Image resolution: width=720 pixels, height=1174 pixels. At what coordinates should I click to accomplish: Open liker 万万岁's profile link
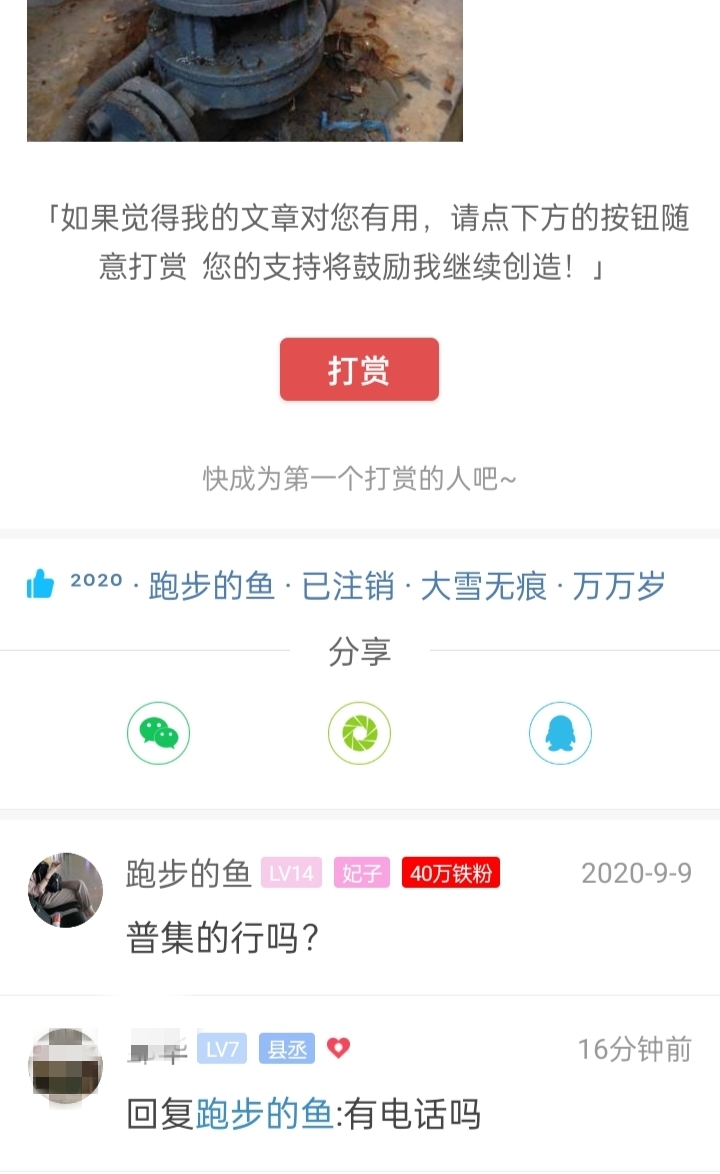point(618,586)
